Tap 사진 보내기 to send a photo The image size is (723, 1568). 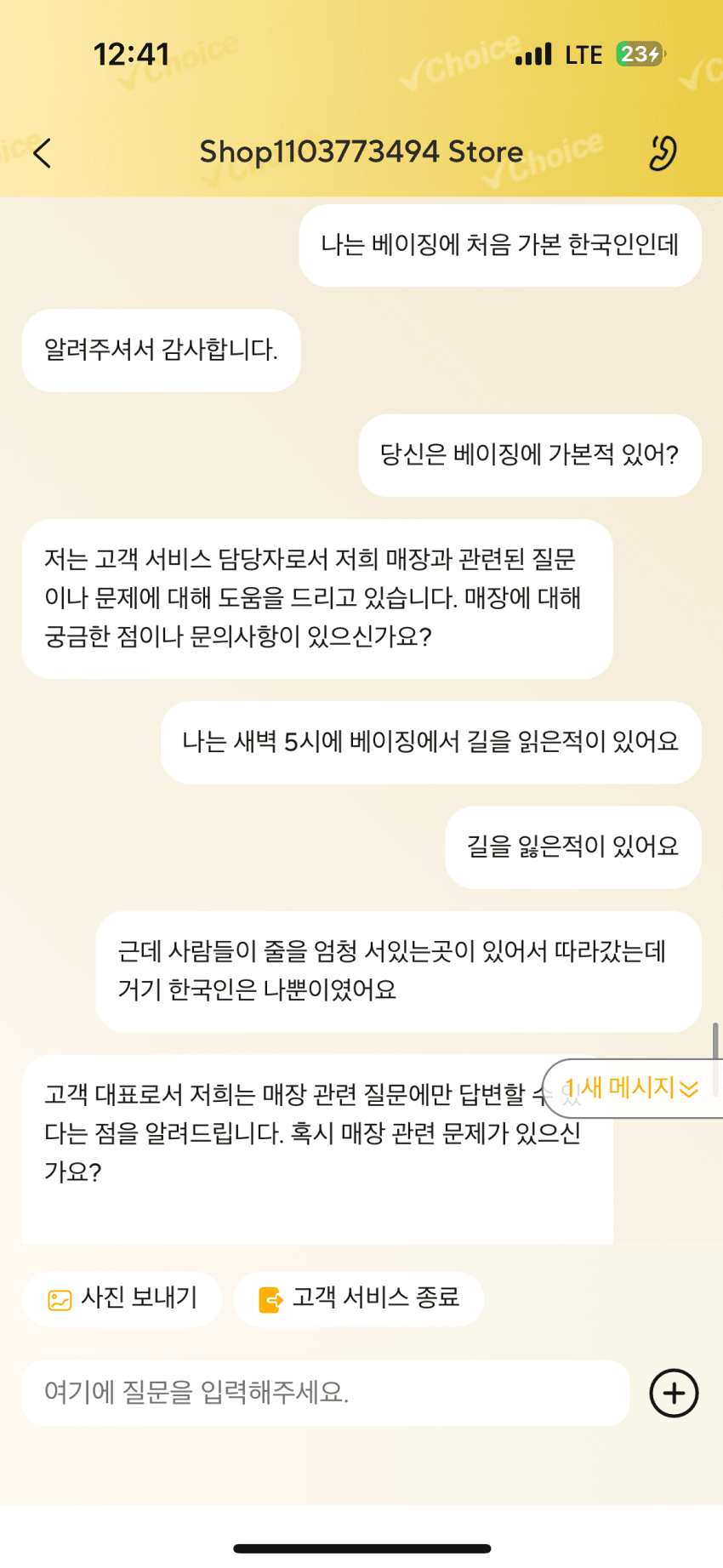coord(122,1298)
